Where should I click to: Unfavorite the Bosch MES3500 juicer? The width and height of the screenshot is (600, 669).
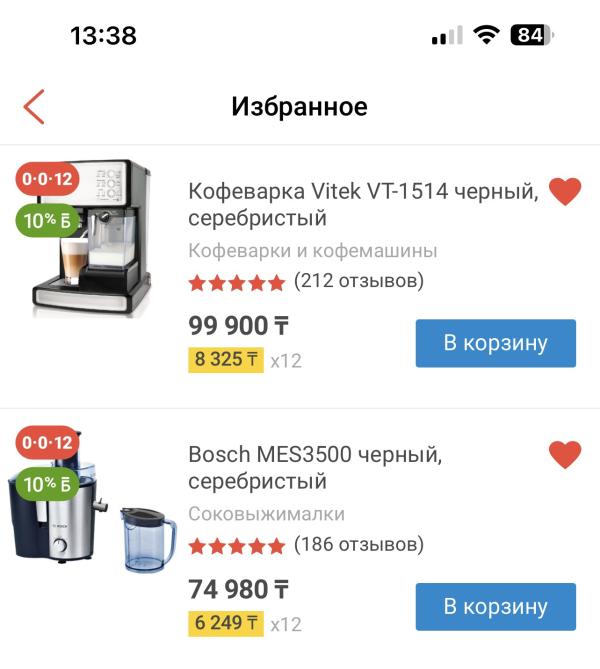click(565, 455)
